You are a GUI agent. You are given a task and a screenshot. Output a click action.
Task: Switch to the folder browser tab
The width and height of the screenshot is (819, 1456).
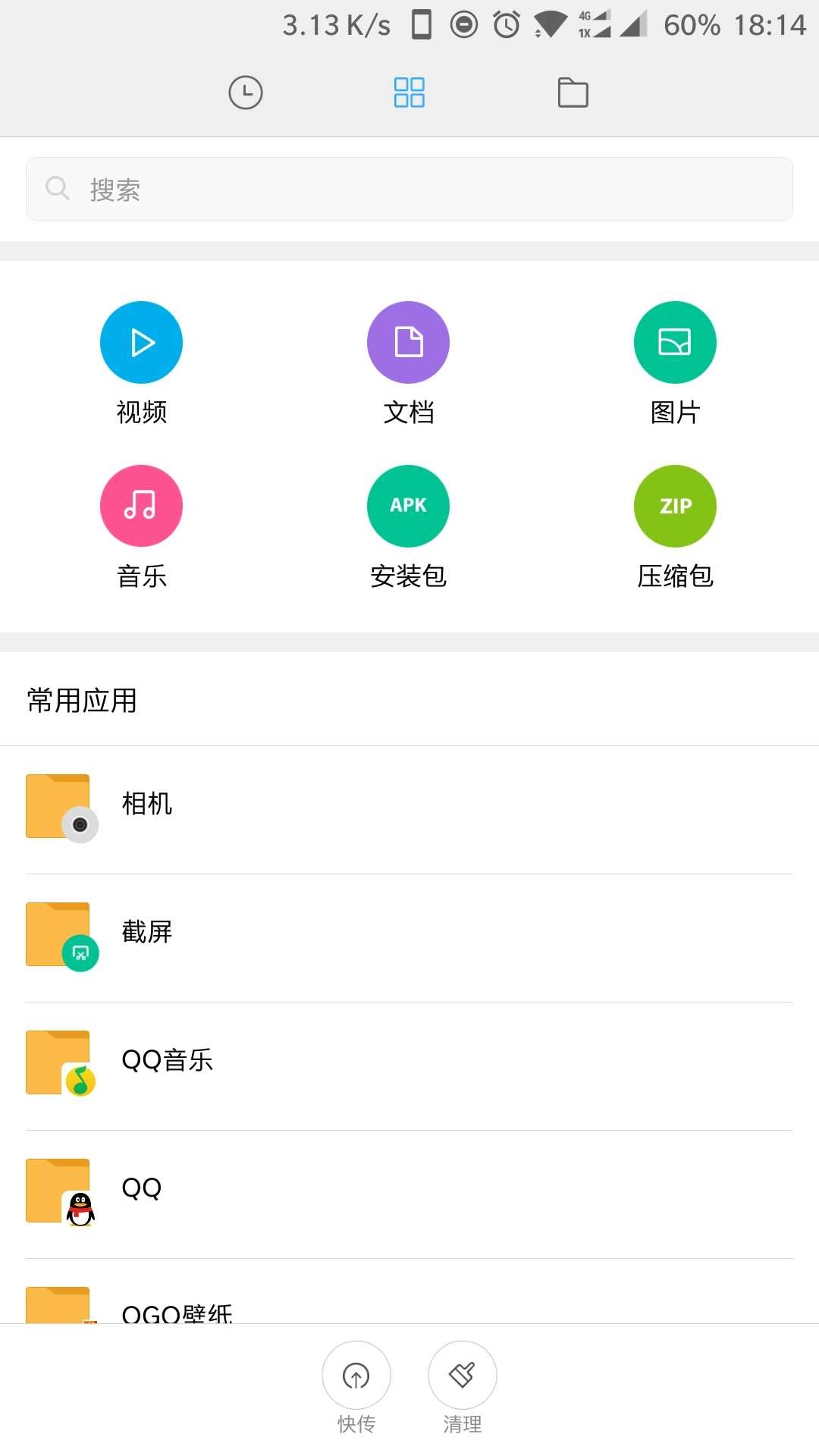(573, 93)
